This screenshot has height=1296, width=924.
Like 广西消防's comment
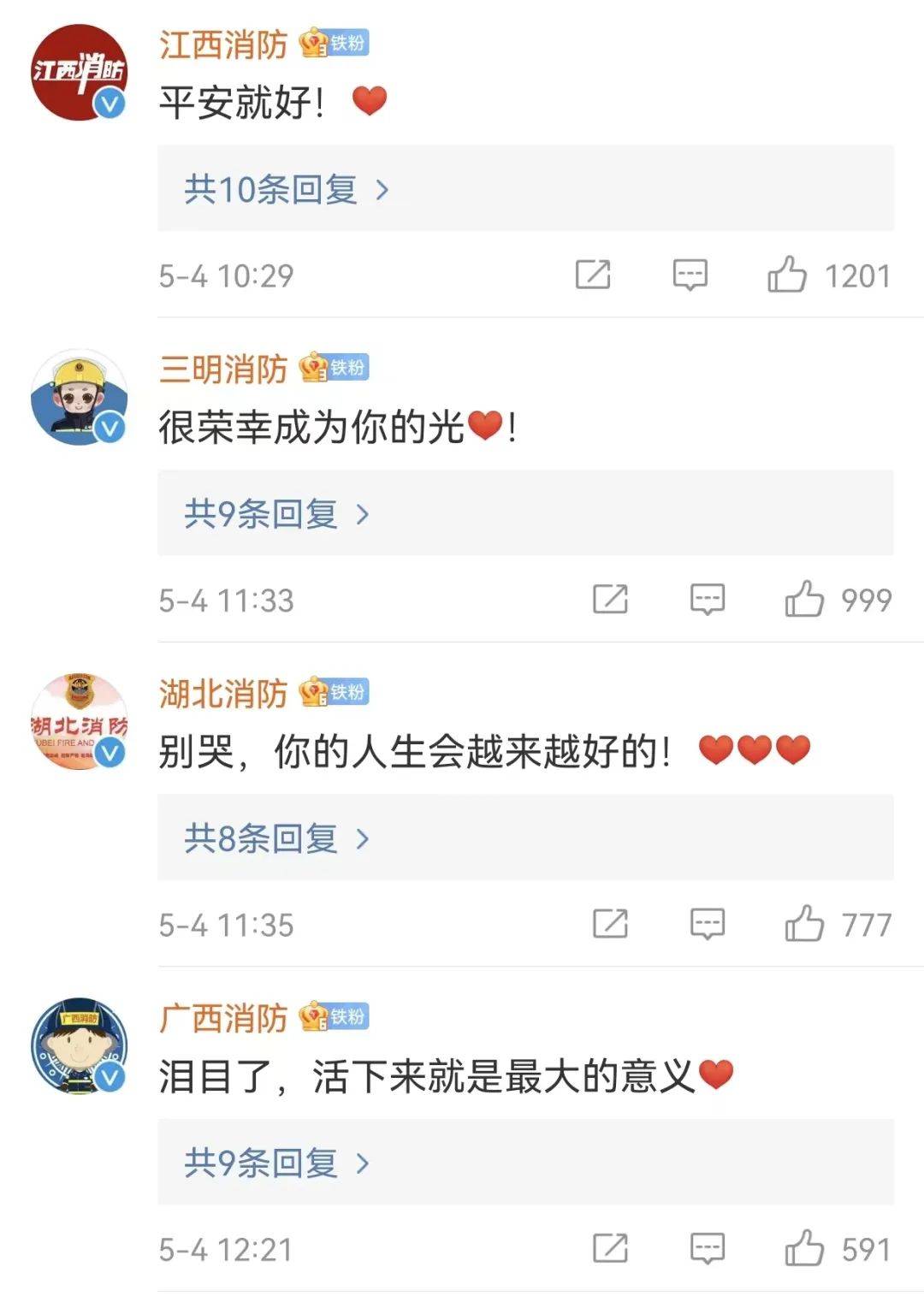point(804,1249)
